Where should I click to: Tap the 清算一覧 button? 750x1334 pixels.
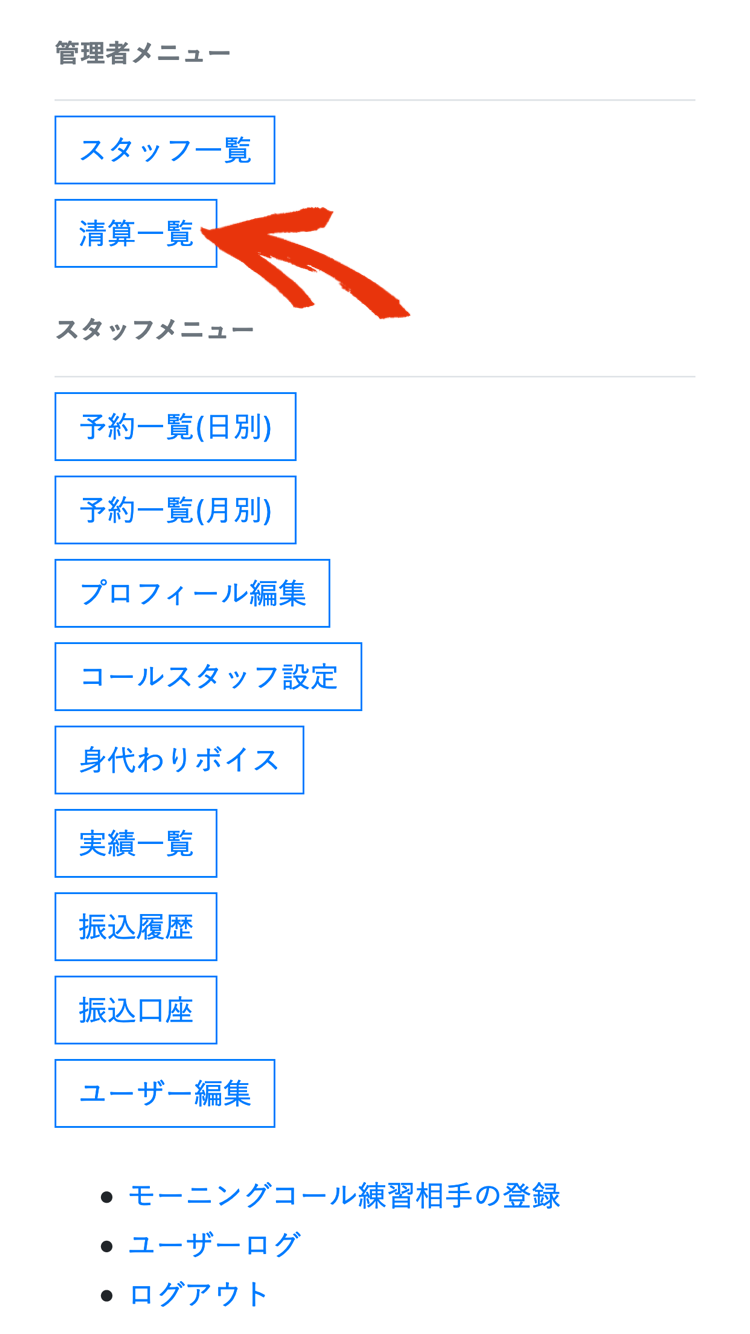[x=136, y=233]
